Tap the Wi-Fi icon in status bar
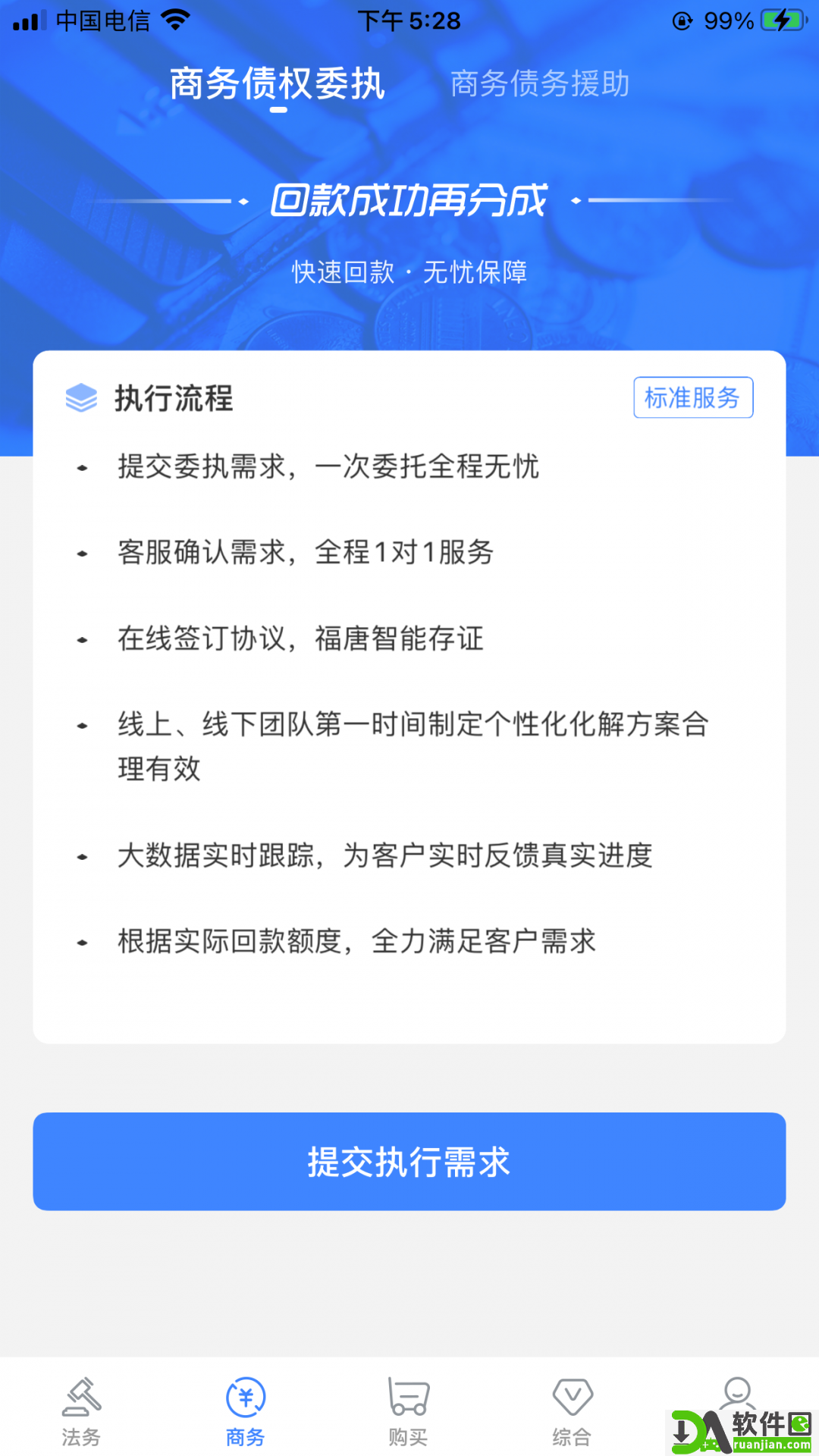The height and width of the screenshot is (1456, 819). pos(175,20)
